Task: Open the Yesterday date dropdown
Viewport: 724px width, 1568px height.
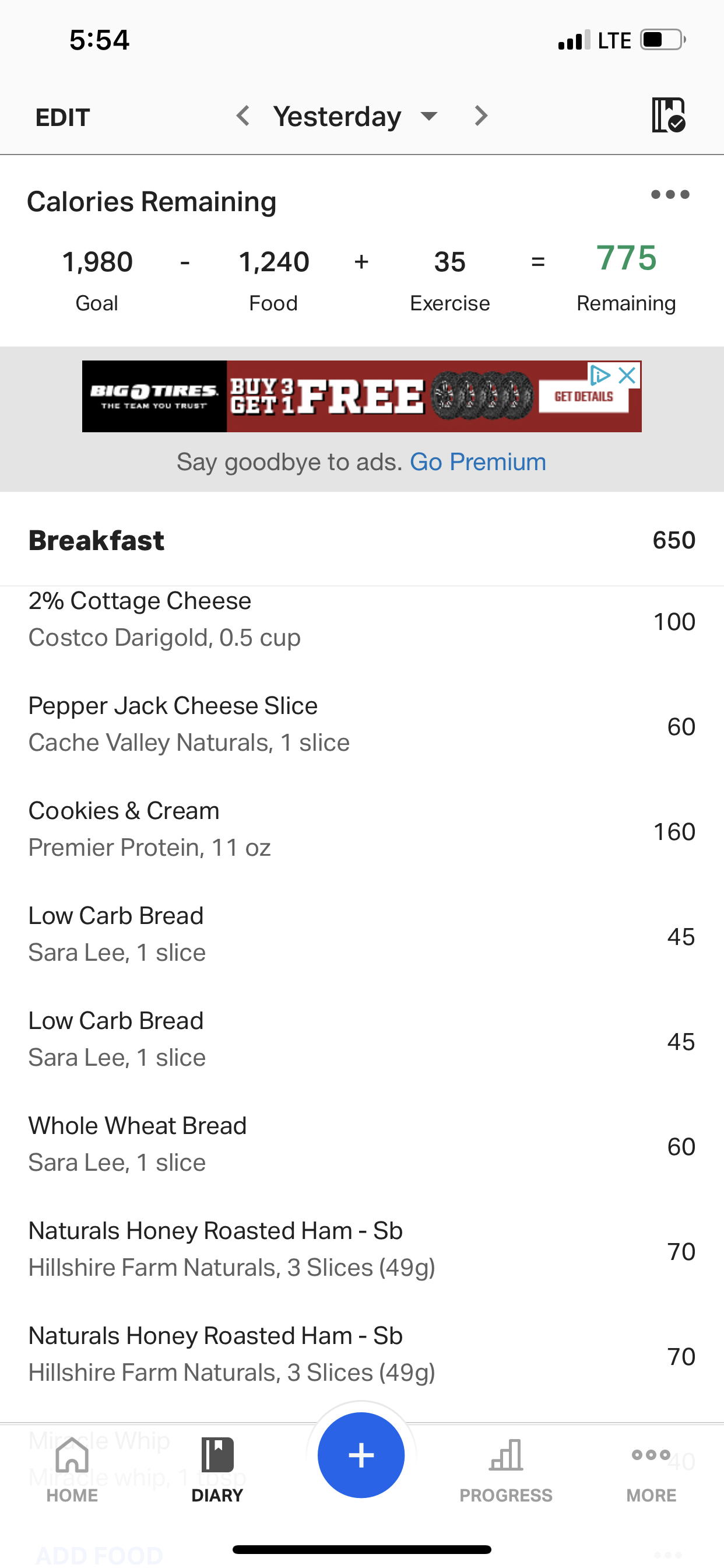Action: 354,116
